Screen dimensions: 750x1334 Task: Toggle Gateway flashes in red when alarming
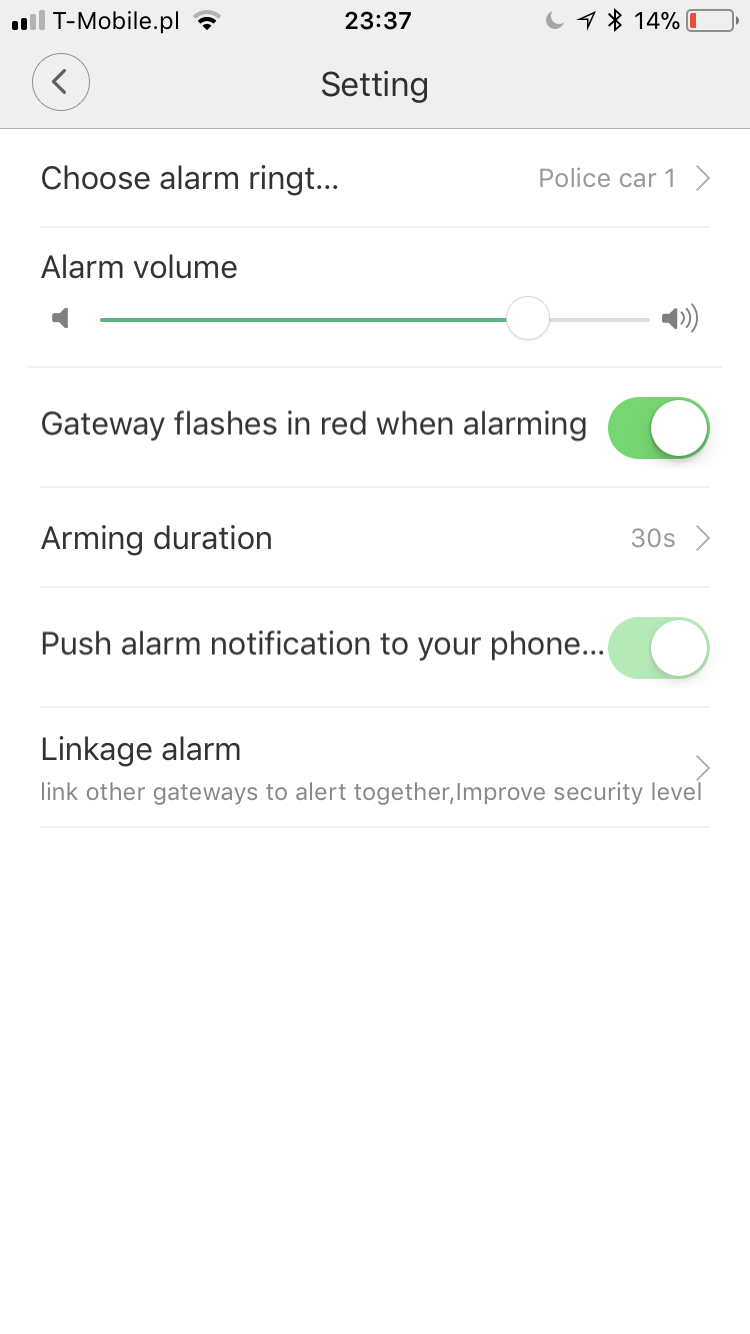pos(658,428)
